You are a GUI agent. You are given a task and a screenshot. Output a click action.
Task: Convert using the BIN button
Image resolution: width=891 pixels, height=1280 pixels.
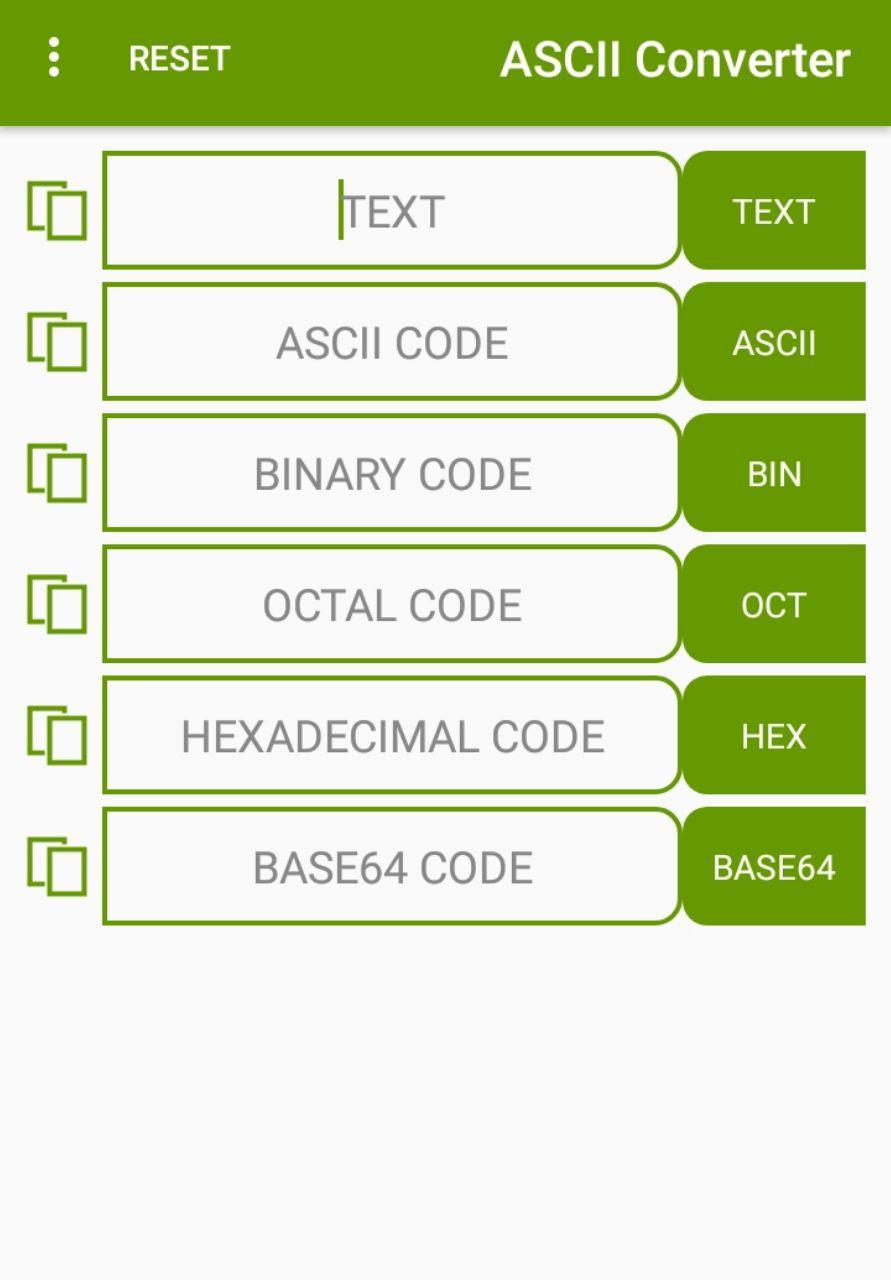(x=773, y=474)
